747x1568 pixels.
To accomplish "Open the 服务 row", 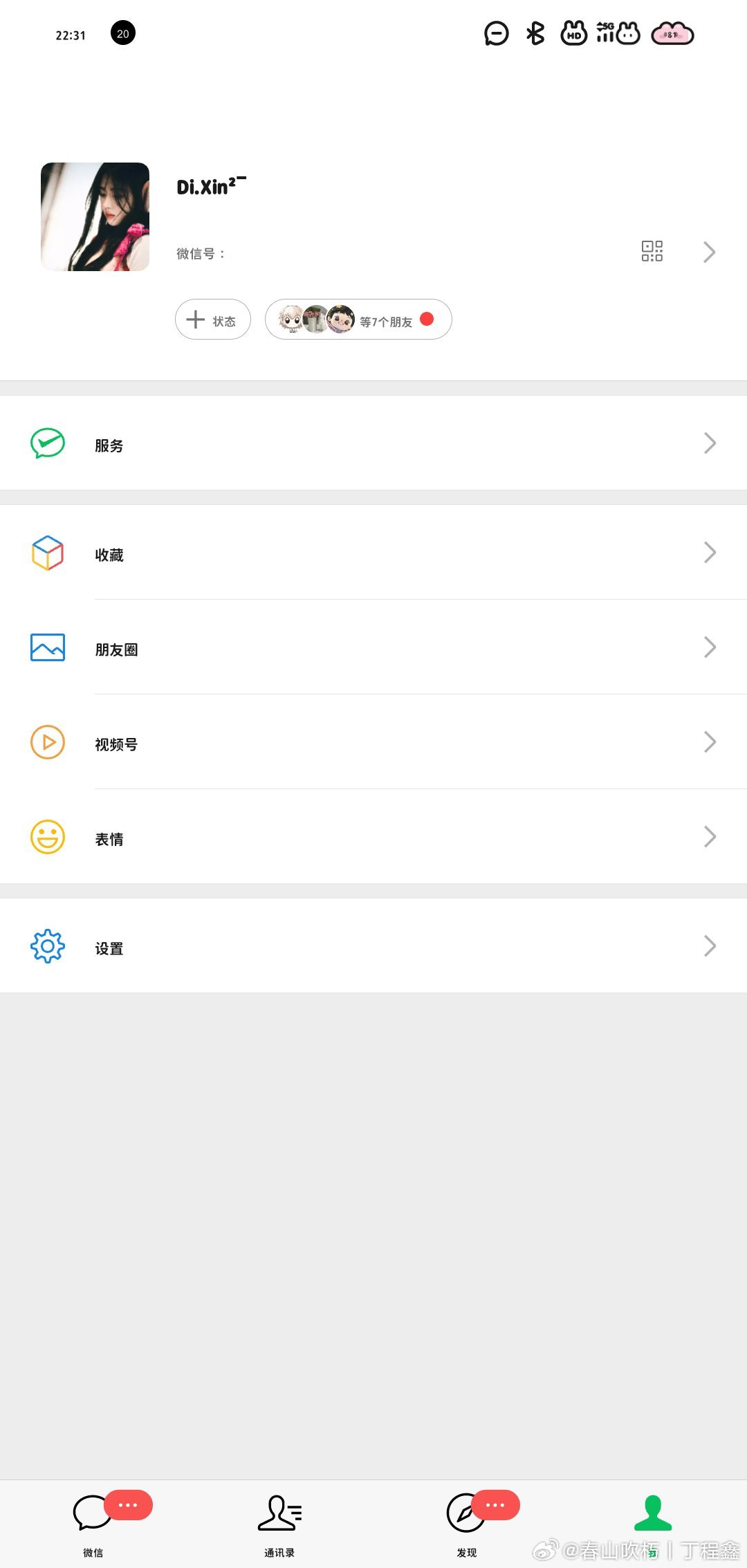I will pyautogui.click(x=373, y=443).
